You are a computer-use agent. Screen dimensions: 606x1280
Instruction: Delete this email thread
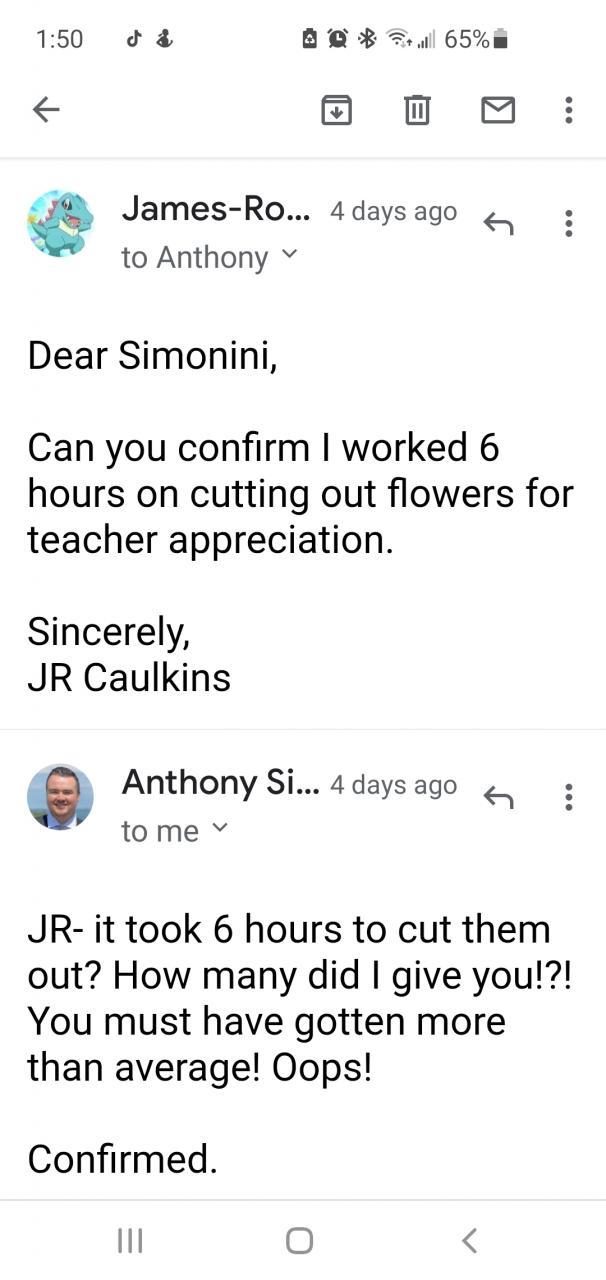click(x=416, y=109)
